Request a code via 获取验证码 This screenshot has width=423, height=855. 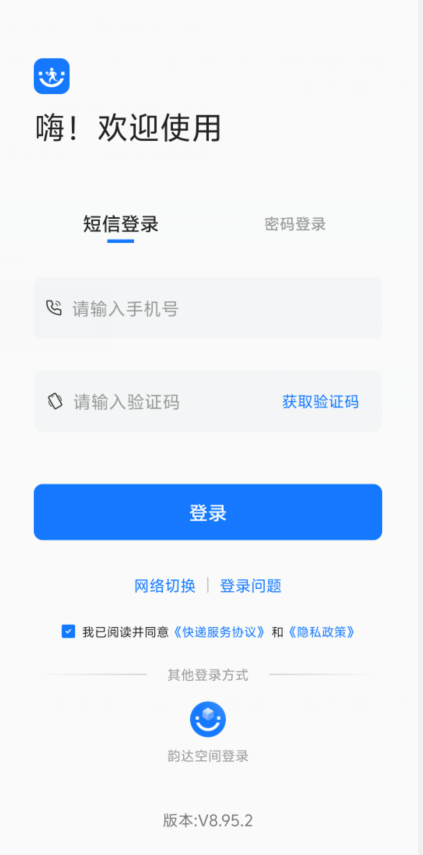[321, 402]
